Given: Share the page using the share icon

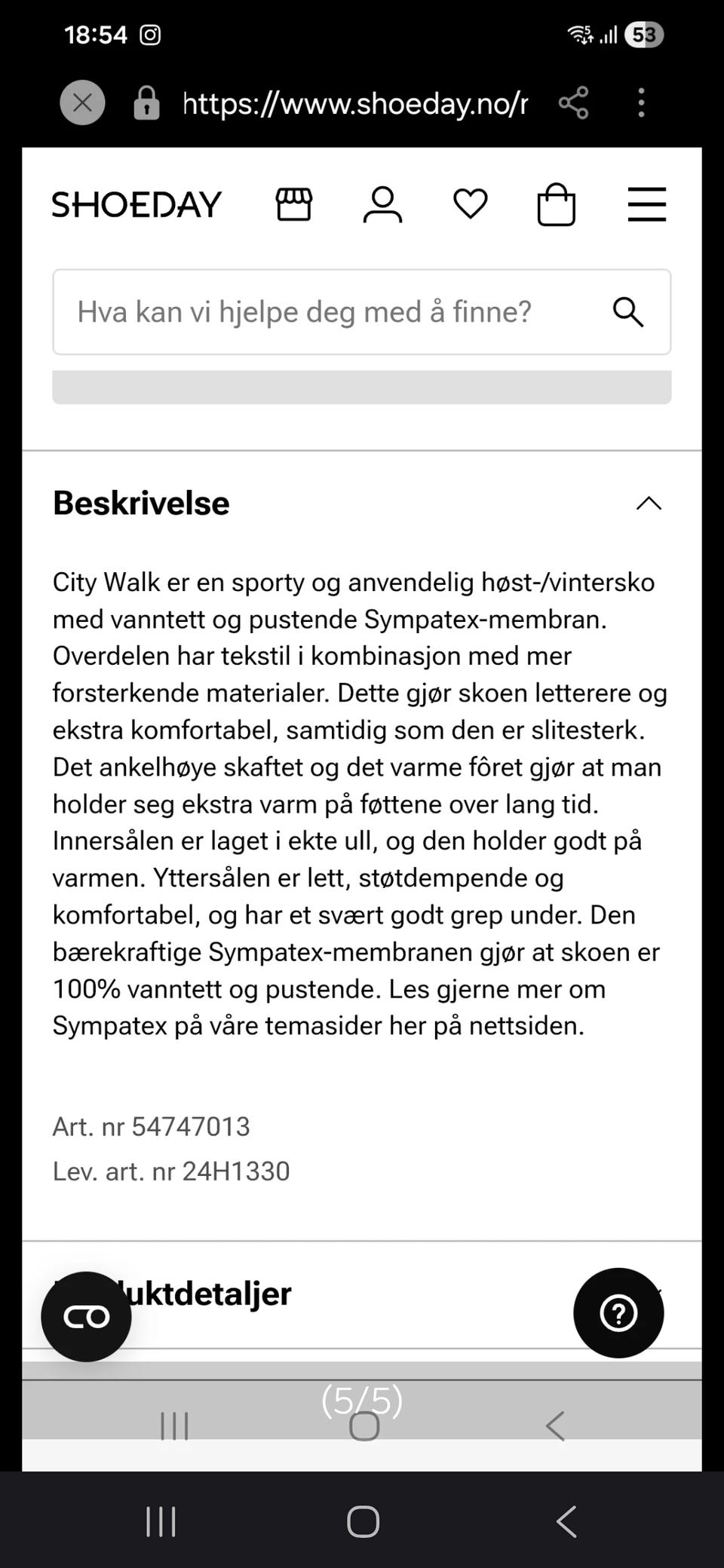Looking at the screenshot, I should pyautogui.click(x=573, y=103).
